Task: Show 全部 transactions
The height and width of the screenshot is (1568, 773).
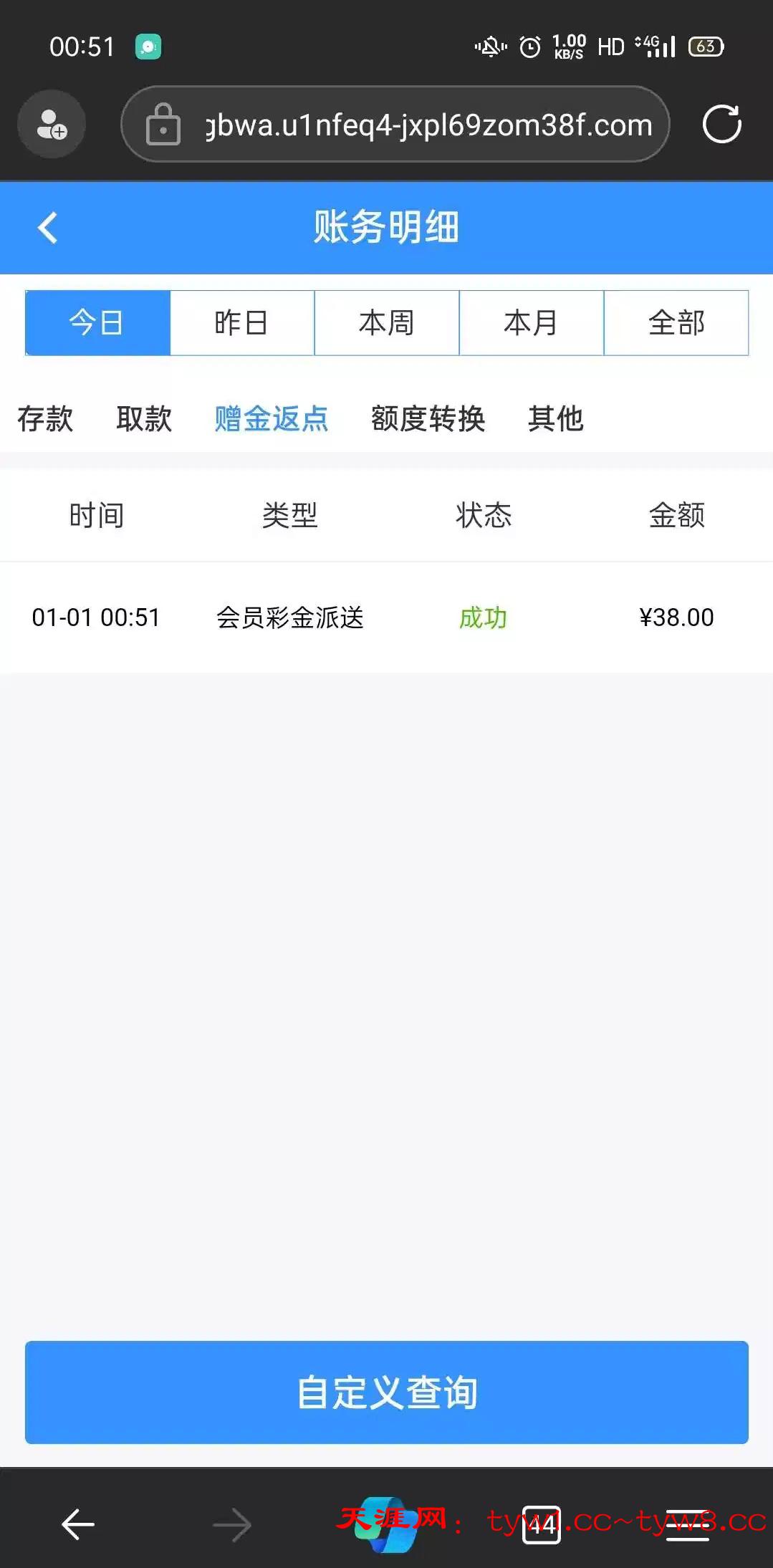Action: coord(676,323)
